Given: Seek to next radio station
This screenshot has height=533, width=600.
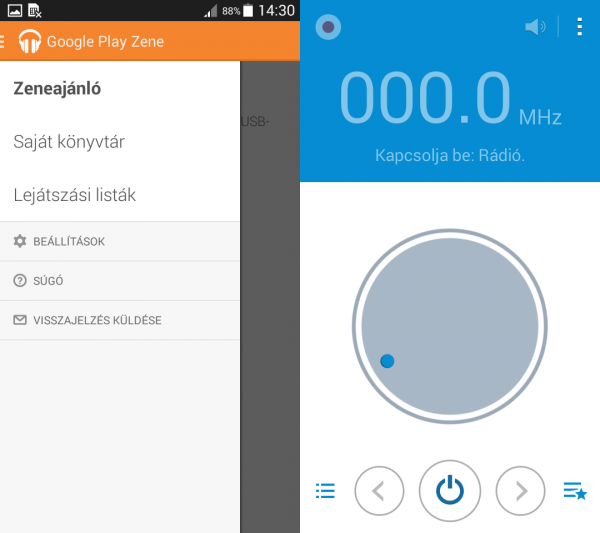Looking at the screenshot, I should click(x=521, y=490).
